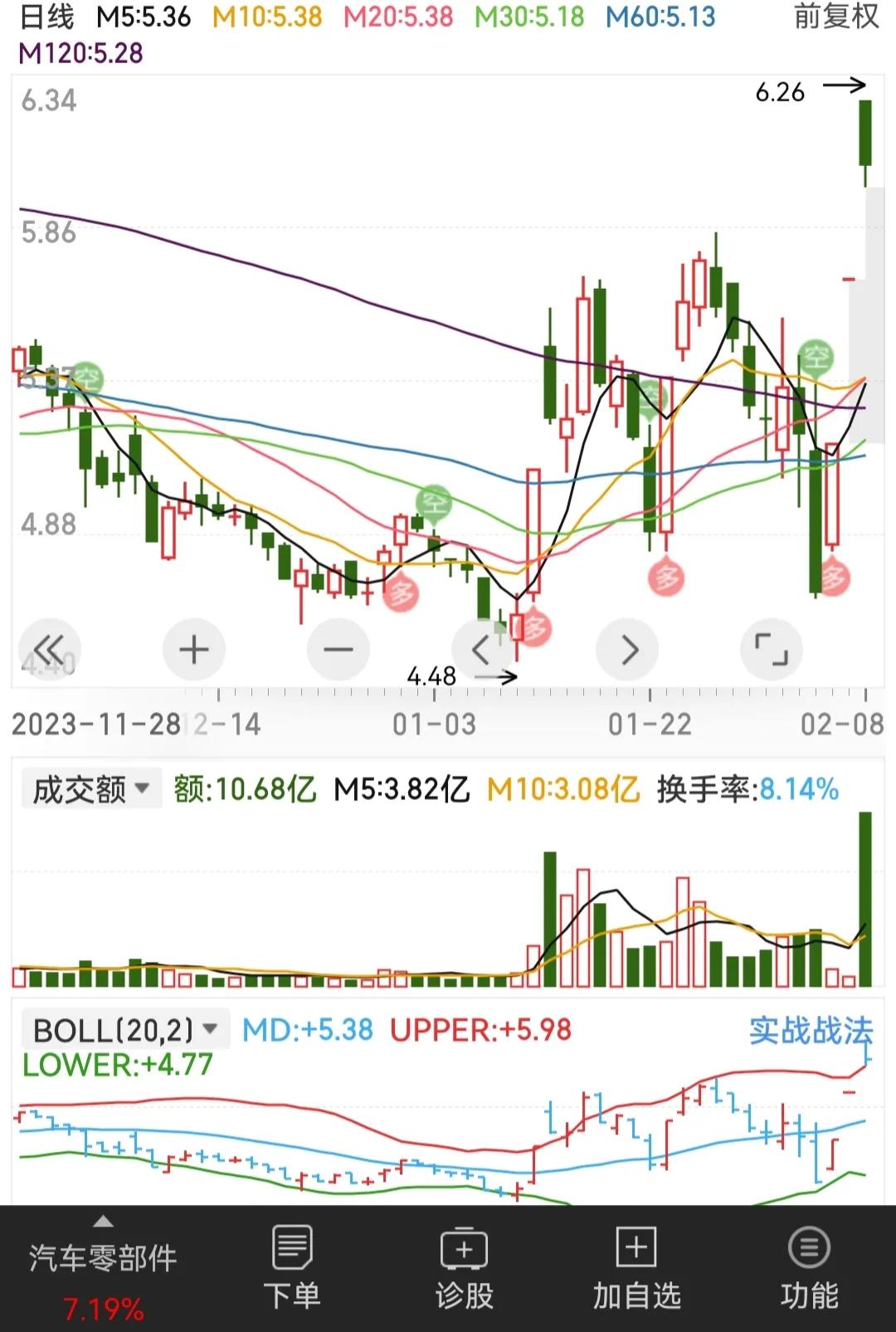896x1332 pixels.
Task: Step chart backward with left arrow control
Action: (x=482, y=650)
